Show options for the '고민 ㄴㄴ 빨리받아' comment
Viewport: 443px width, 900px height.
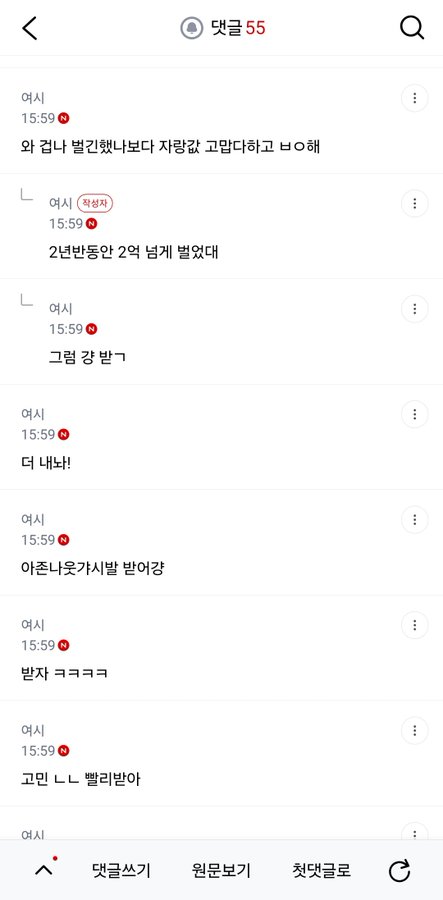[415, 730]
